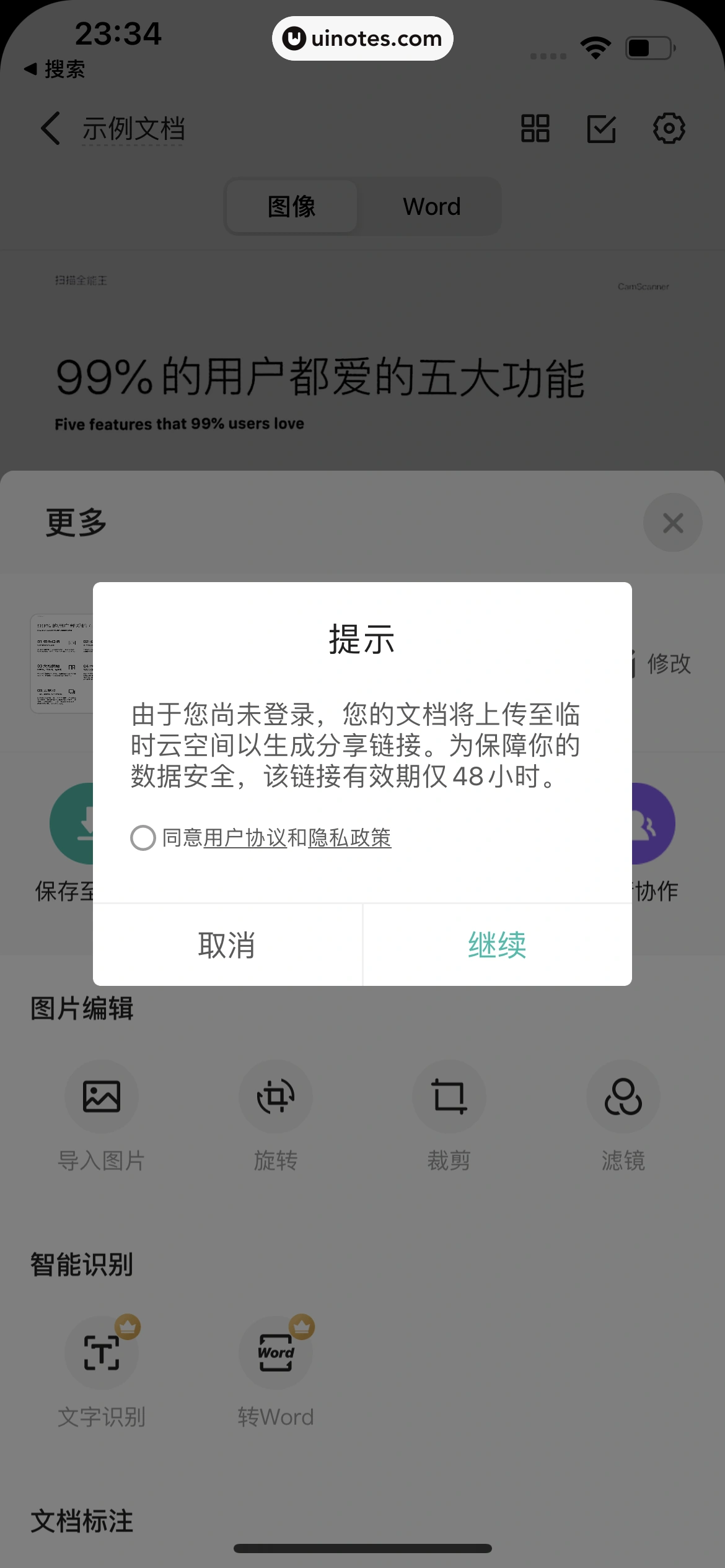
Task: Close the 更多 panel
Action: pyautogui.click(x=672, y=523)
